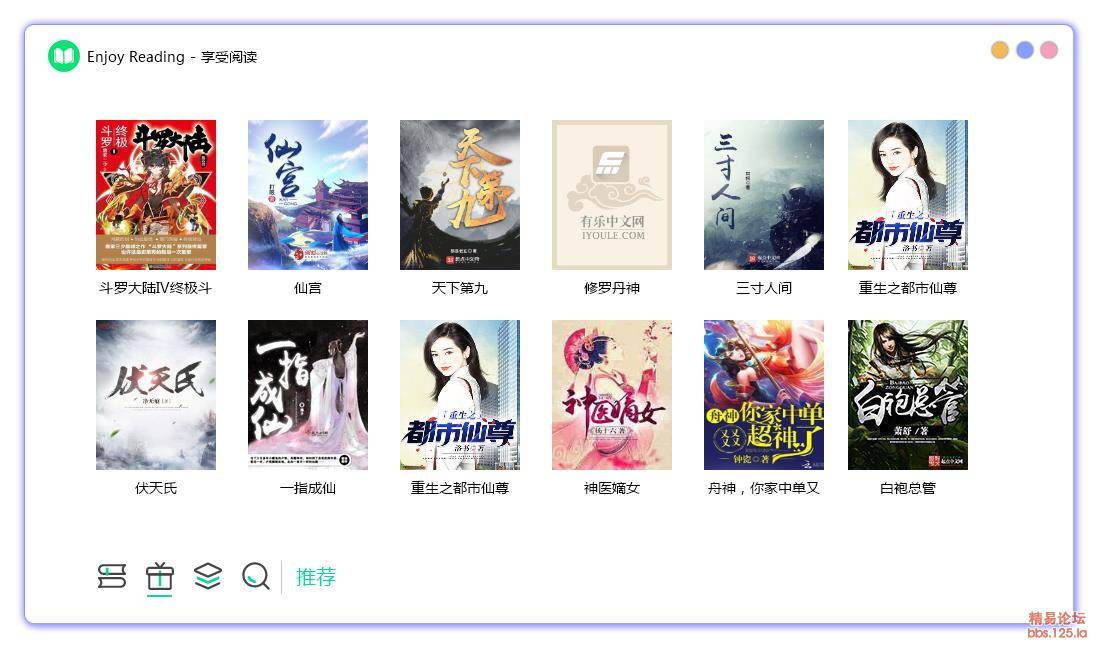Tap the gift recommendation icon
The height and width of the screenshot is (650, 1100).
160,576
